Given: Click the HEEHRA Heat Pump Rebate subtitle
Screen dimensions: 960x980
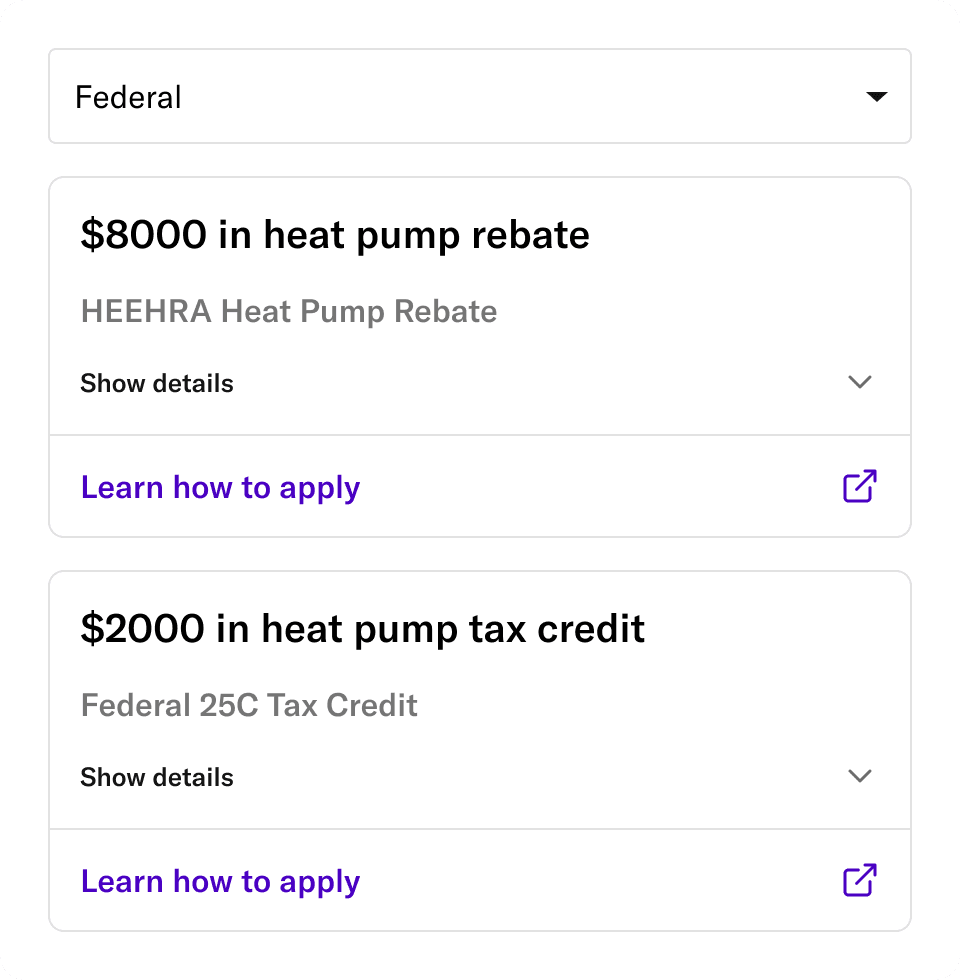Looking at the screenshot, I should [288, 312].
